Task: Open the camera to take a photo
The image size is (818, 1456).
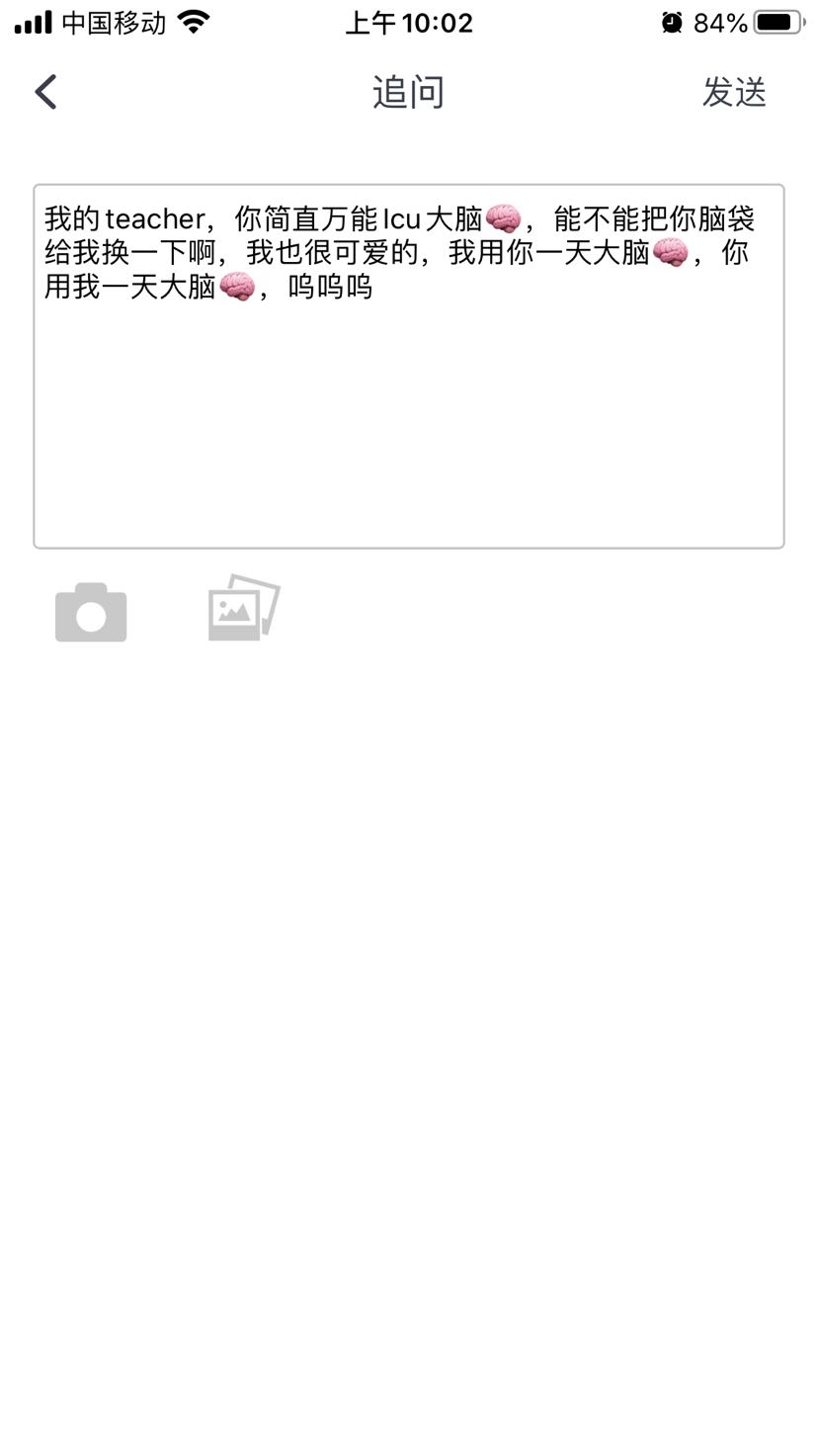Action: click(91, 612)
